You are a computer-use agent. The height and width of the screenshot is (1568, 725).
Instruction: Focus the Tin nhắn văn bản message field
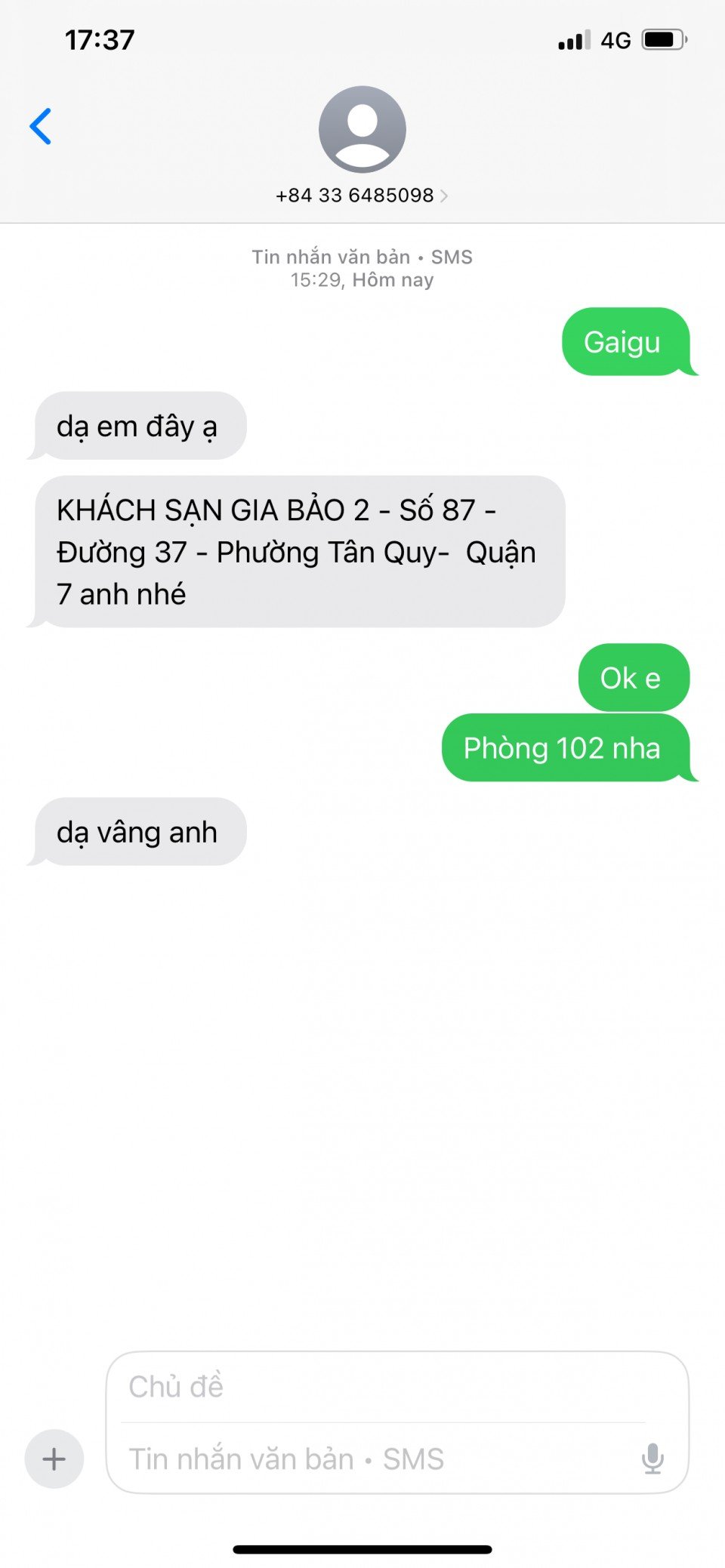[362, 1459]
